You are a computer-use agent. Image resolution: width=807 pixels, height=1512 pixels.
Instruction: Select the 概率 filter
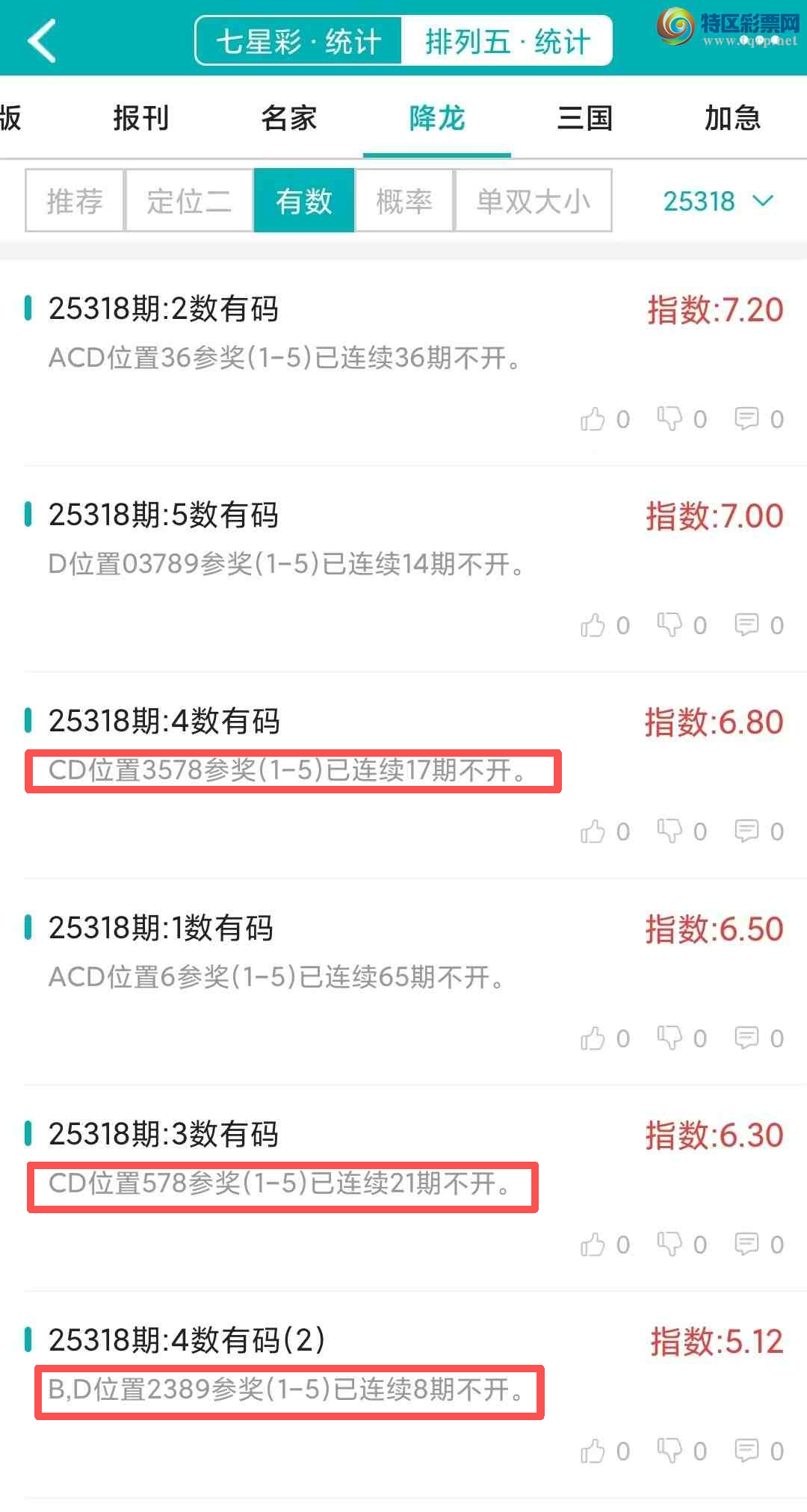point(404,201)
